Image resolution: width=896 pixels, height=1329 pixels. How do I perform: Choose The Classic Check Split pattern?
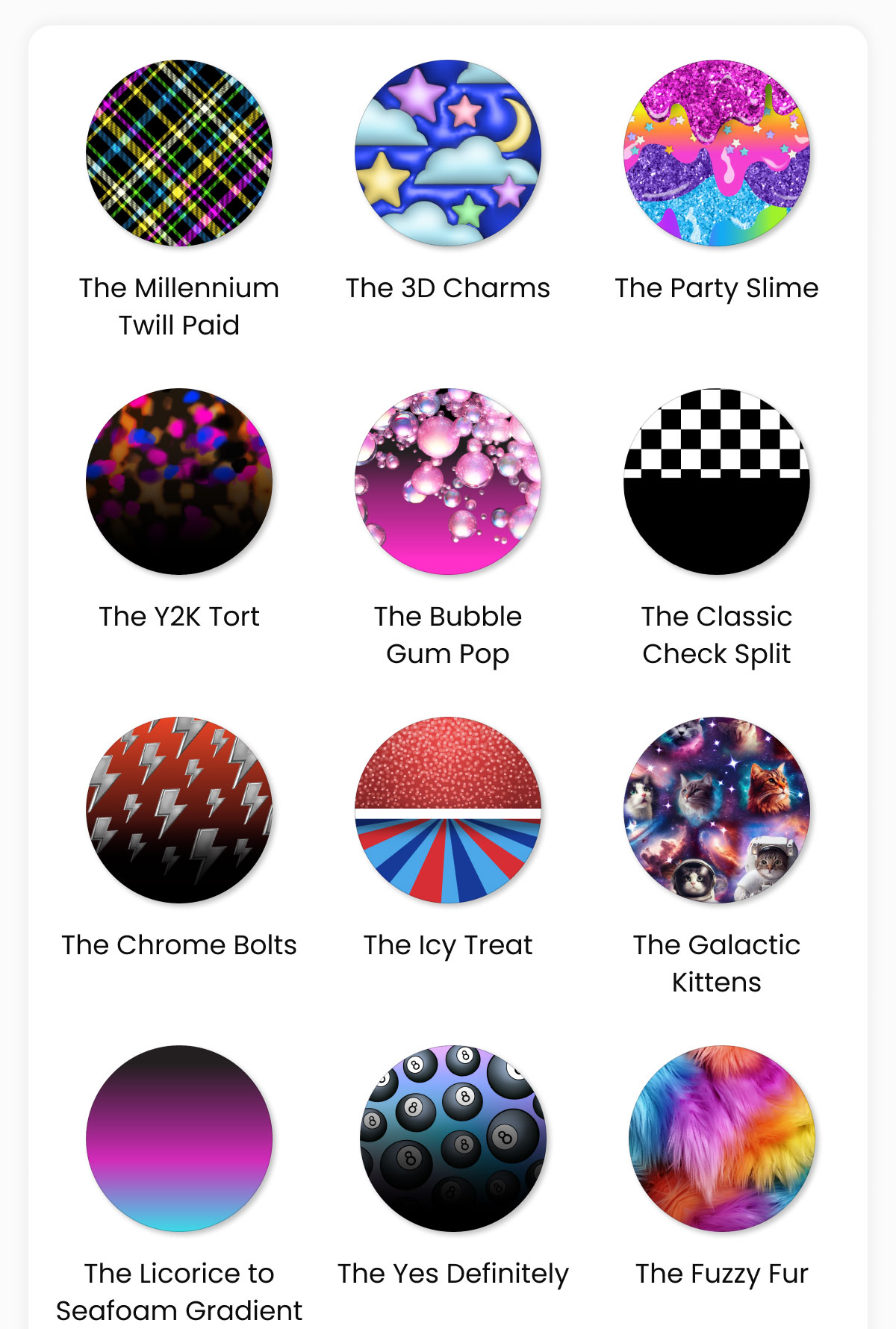pos(717,482)
